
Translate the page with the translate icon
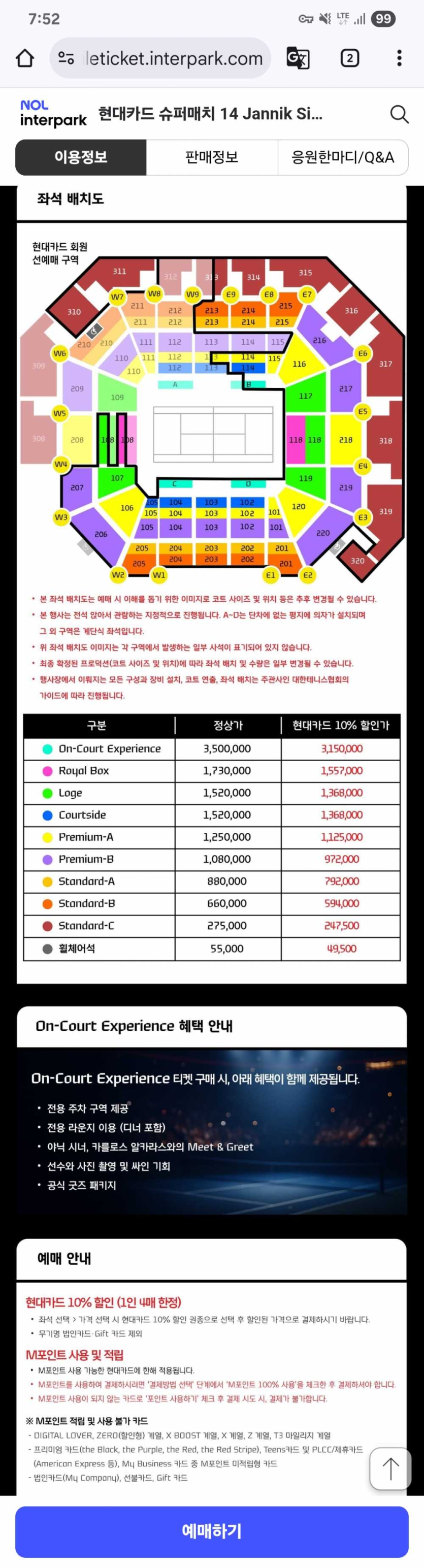pyautogui.click(x=298, y=58)
